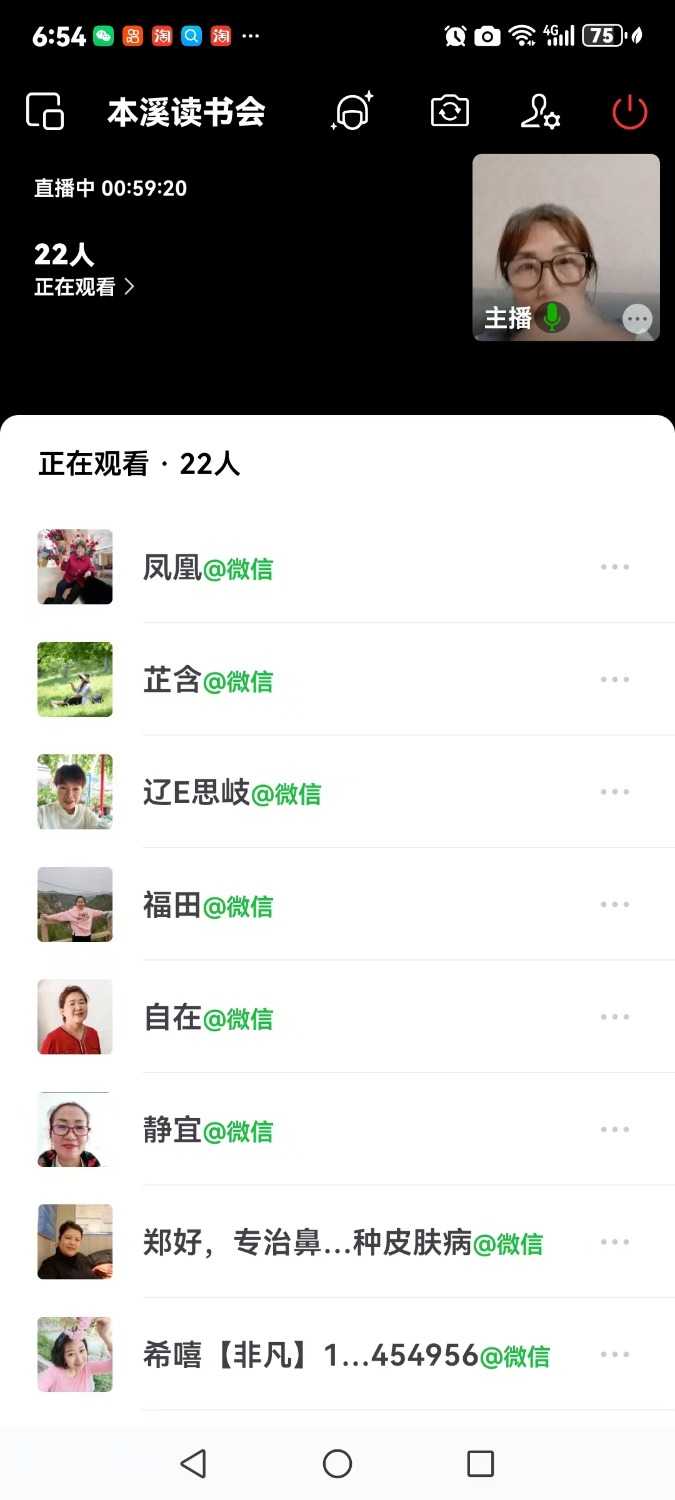Open options for 希嘻【非凡】

tap(614, 1355)
